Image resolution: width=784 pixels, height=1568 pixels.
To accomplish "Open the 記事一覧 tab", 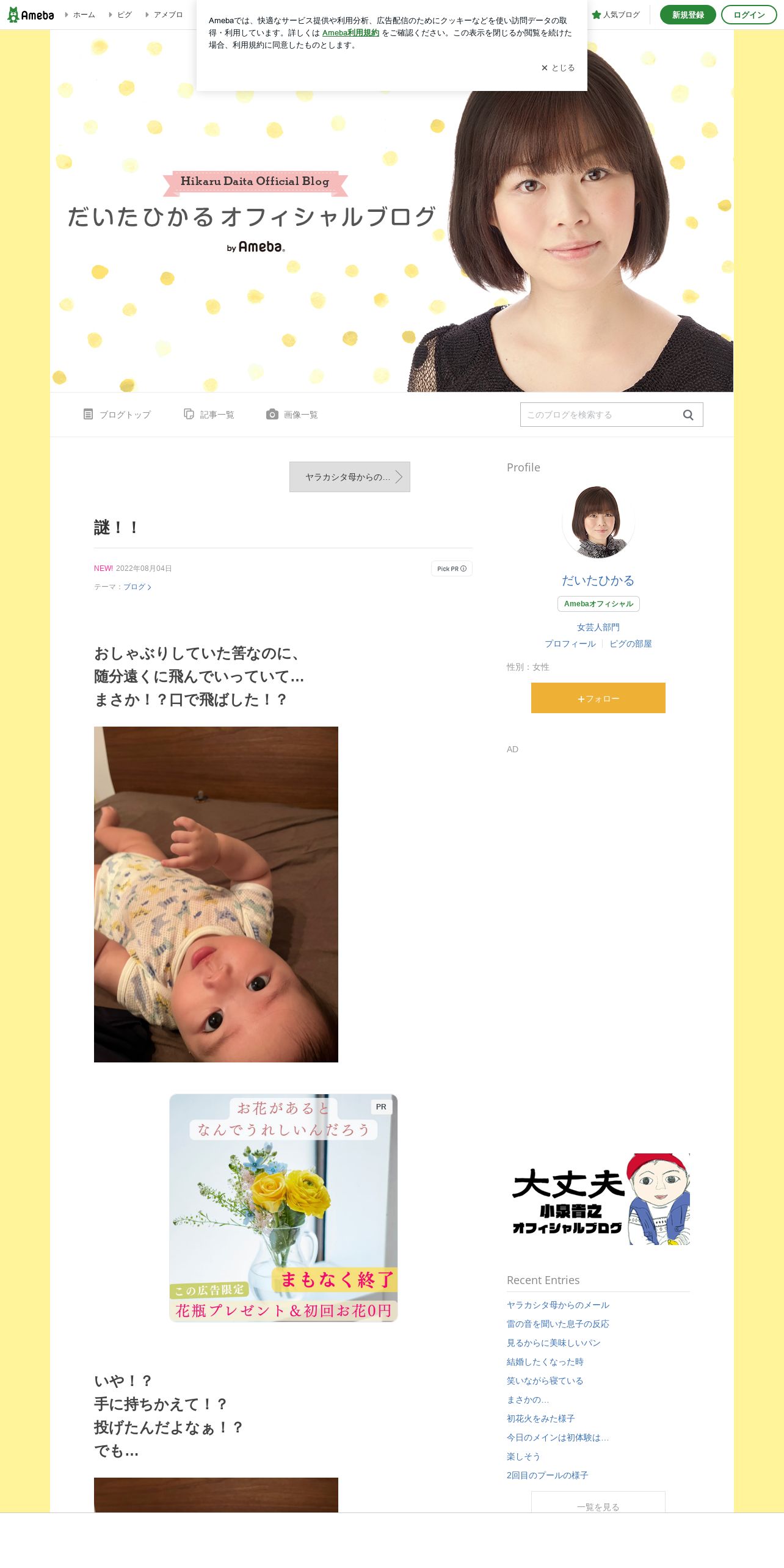I will pos(209,415).
